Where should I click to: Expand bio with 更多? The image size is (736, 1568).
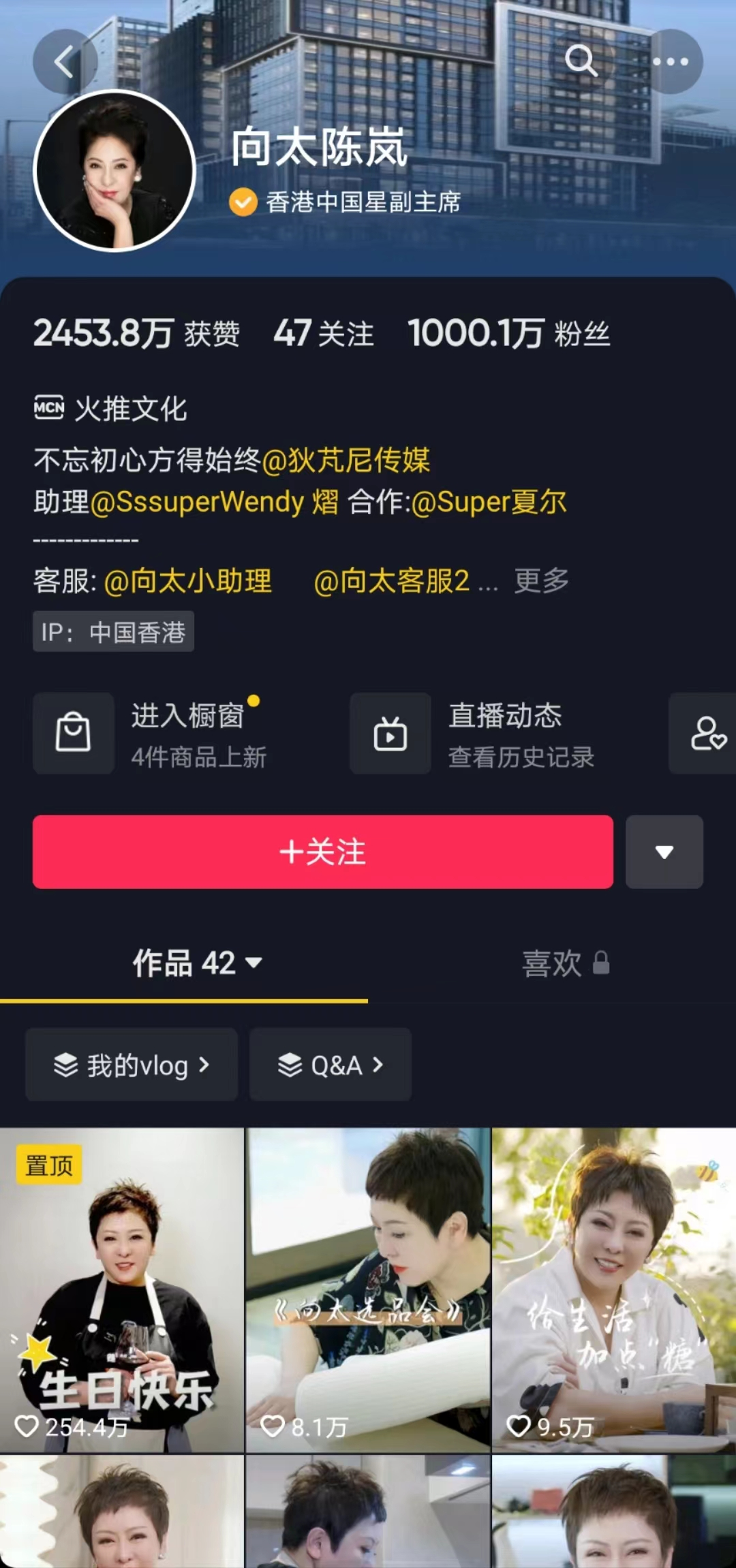pos(542,581)
